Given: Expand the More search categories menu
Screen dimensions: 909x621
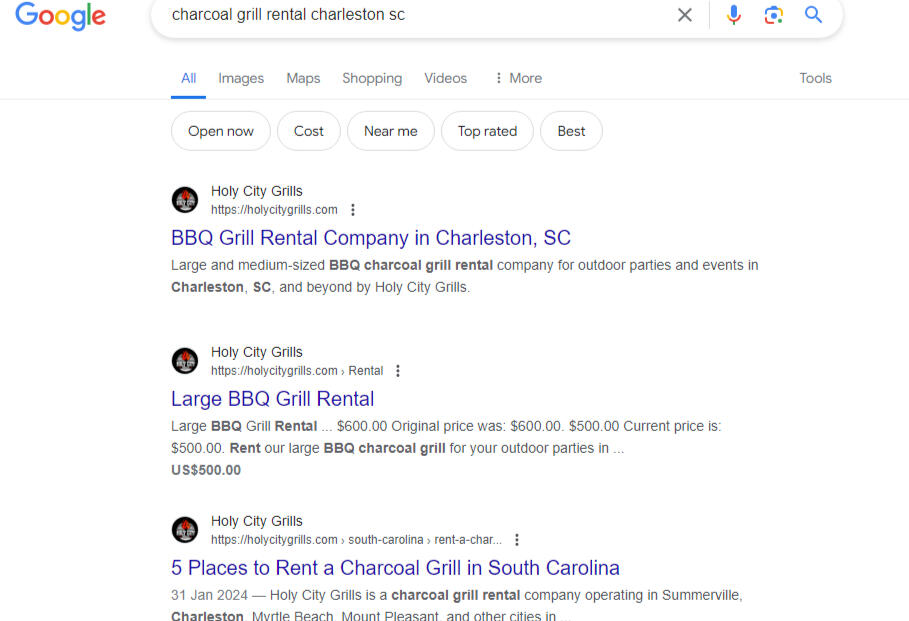Looking at the screenshot, I should [x=517, y=78].
